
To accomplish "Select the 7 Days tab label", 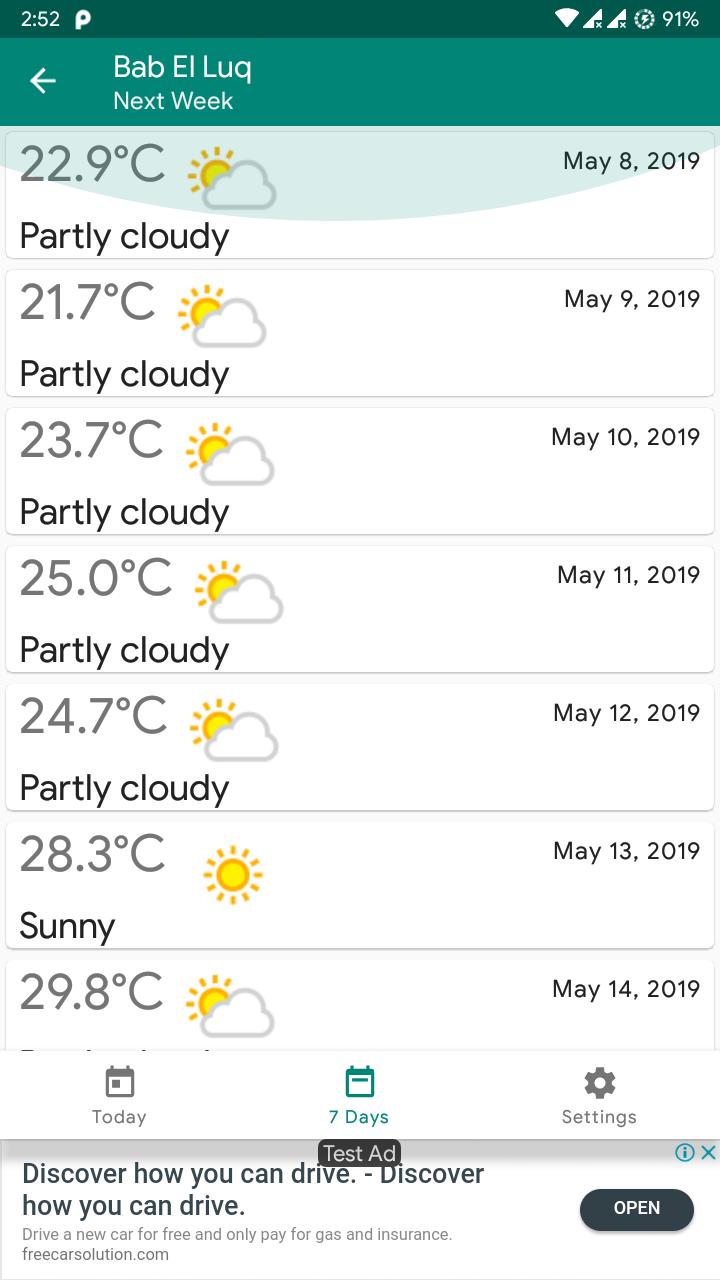I will (359, 1117).
